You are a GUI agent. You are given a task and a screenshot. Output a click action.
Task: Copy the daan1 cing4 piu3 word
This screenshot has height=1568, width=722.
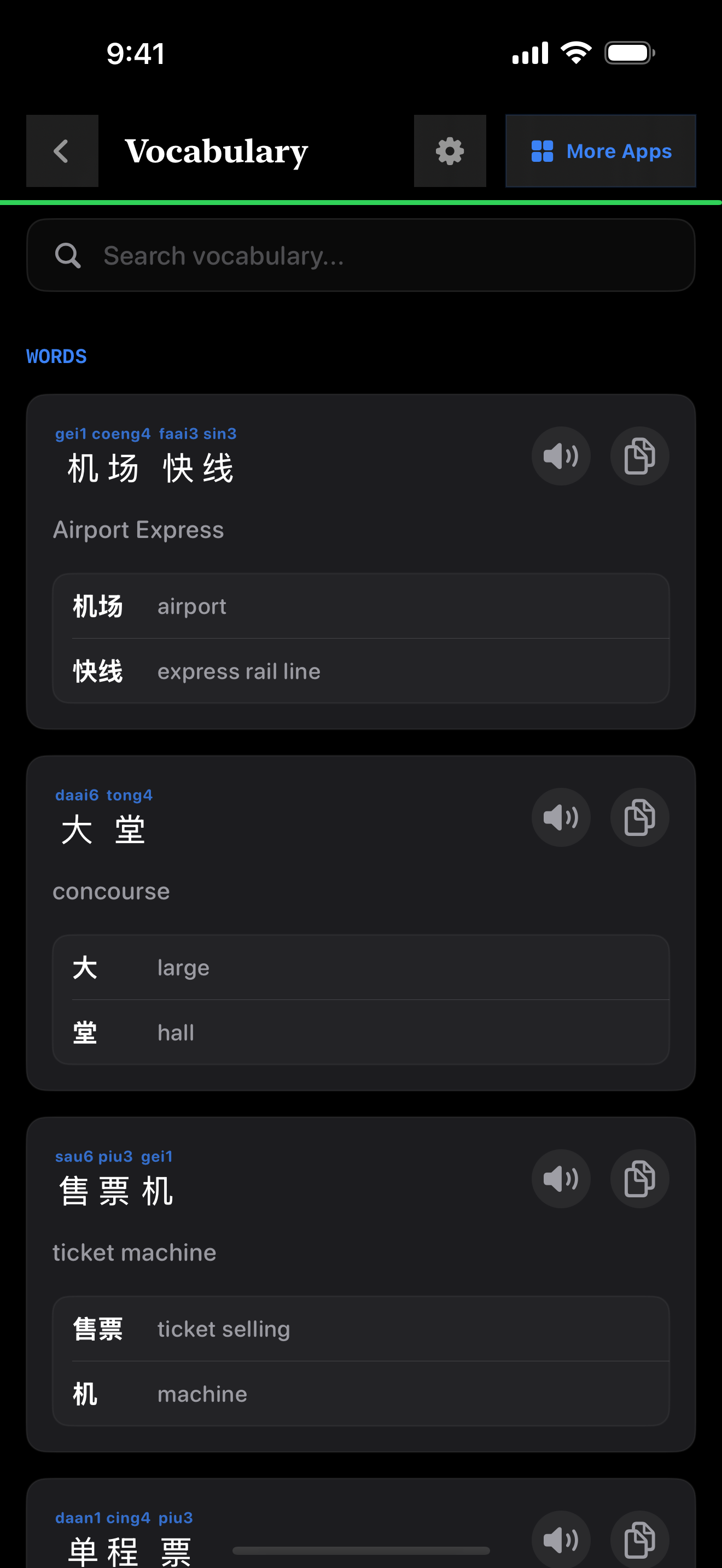click(x=639, y=1539)
